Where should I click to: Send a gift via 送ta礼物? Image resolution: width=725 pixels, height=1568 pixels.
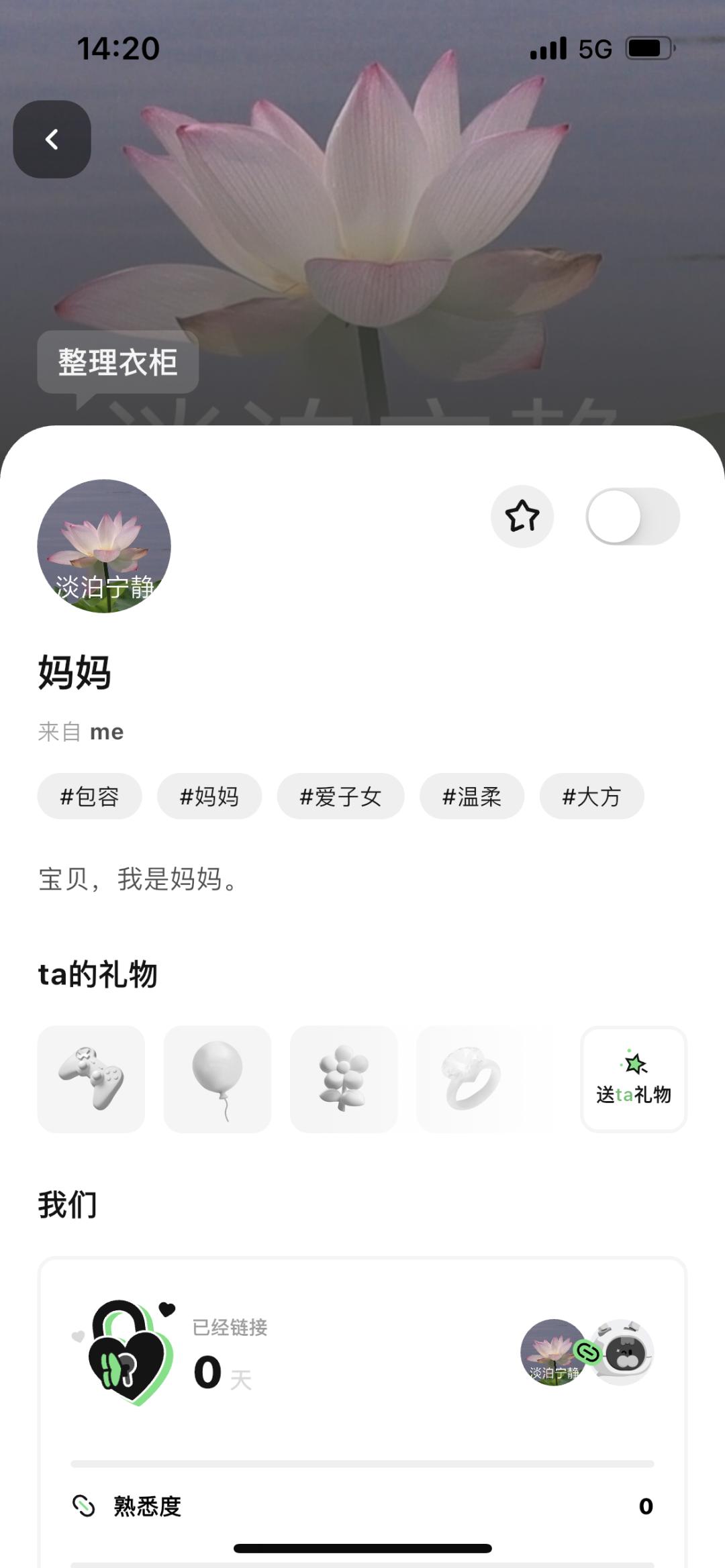[633, 1079]
